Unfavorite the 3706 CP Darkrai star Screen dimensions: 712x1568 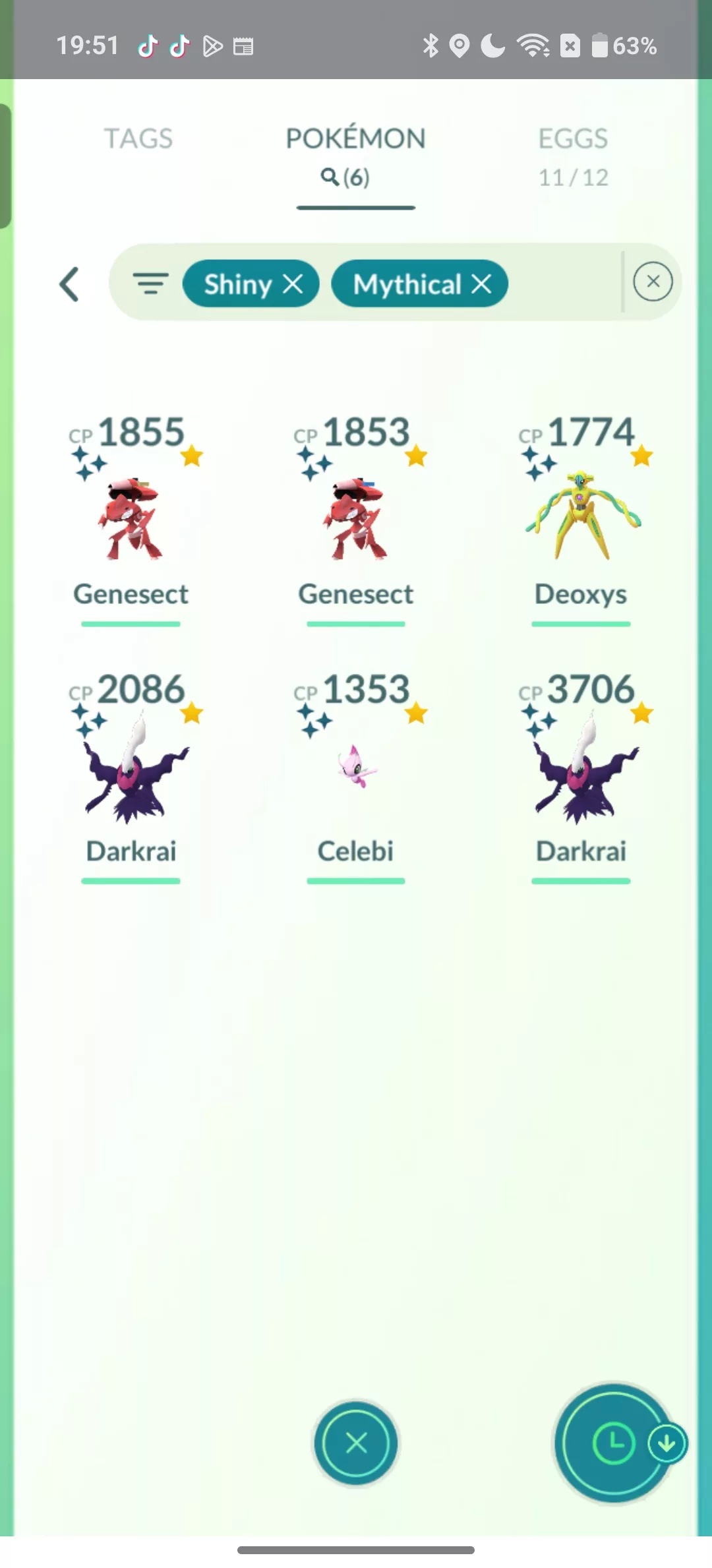click(641, 713)
